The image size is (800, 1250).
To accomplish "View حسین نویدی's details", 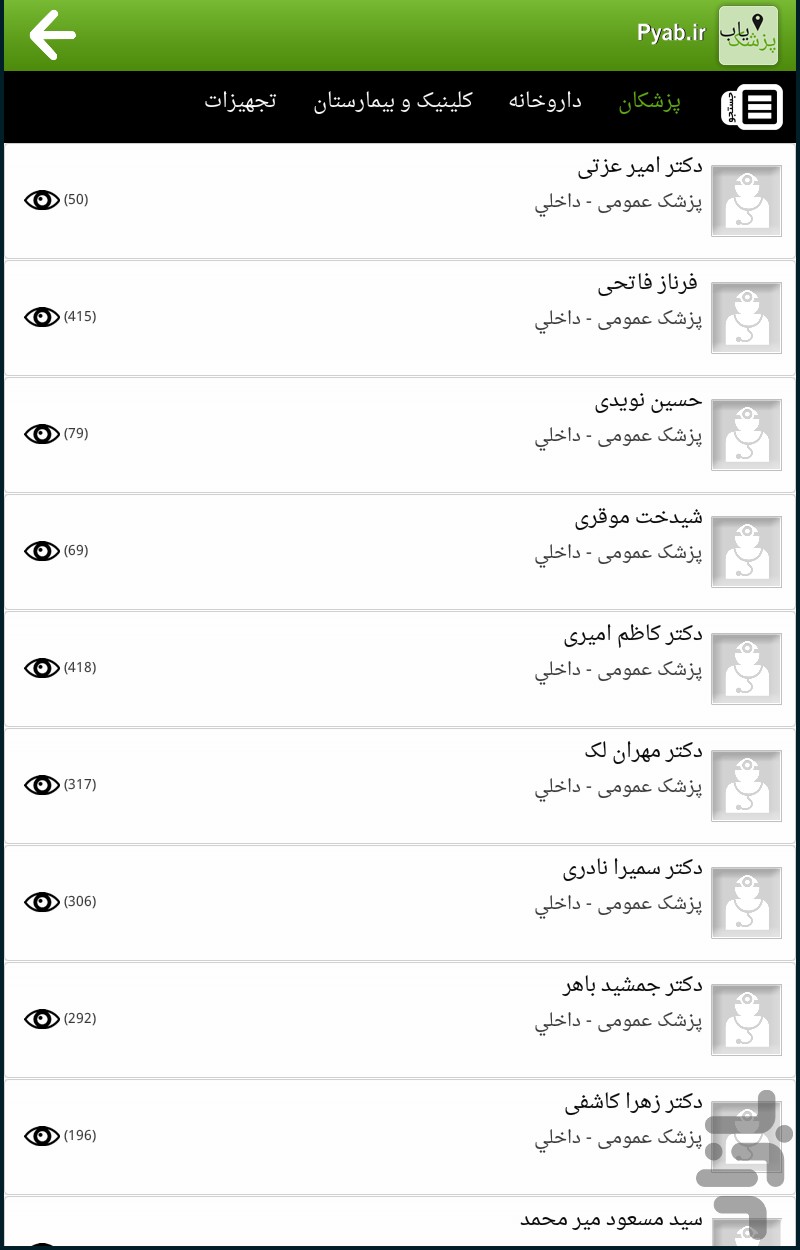I will point(648,401).
